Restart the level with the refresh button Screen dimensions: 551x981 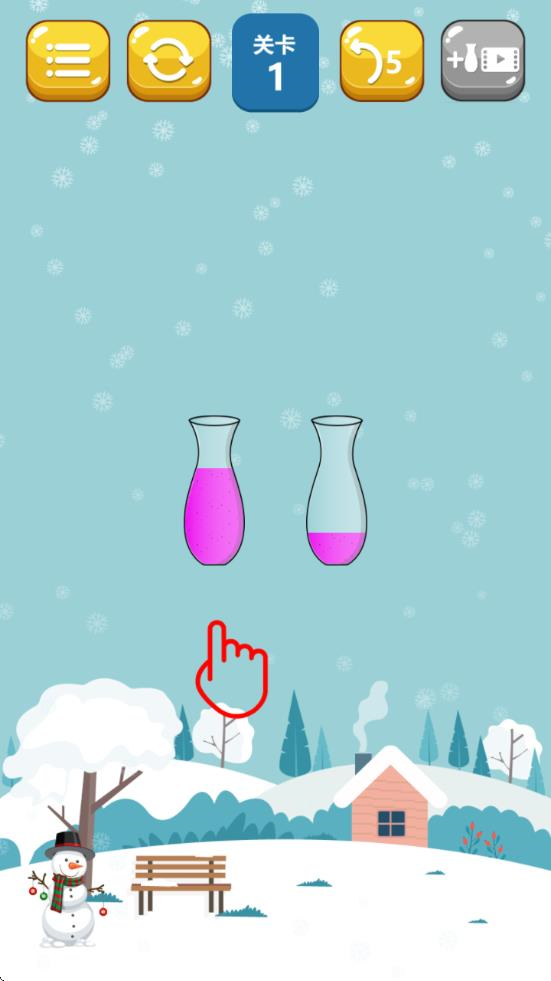tap(169, 61)
